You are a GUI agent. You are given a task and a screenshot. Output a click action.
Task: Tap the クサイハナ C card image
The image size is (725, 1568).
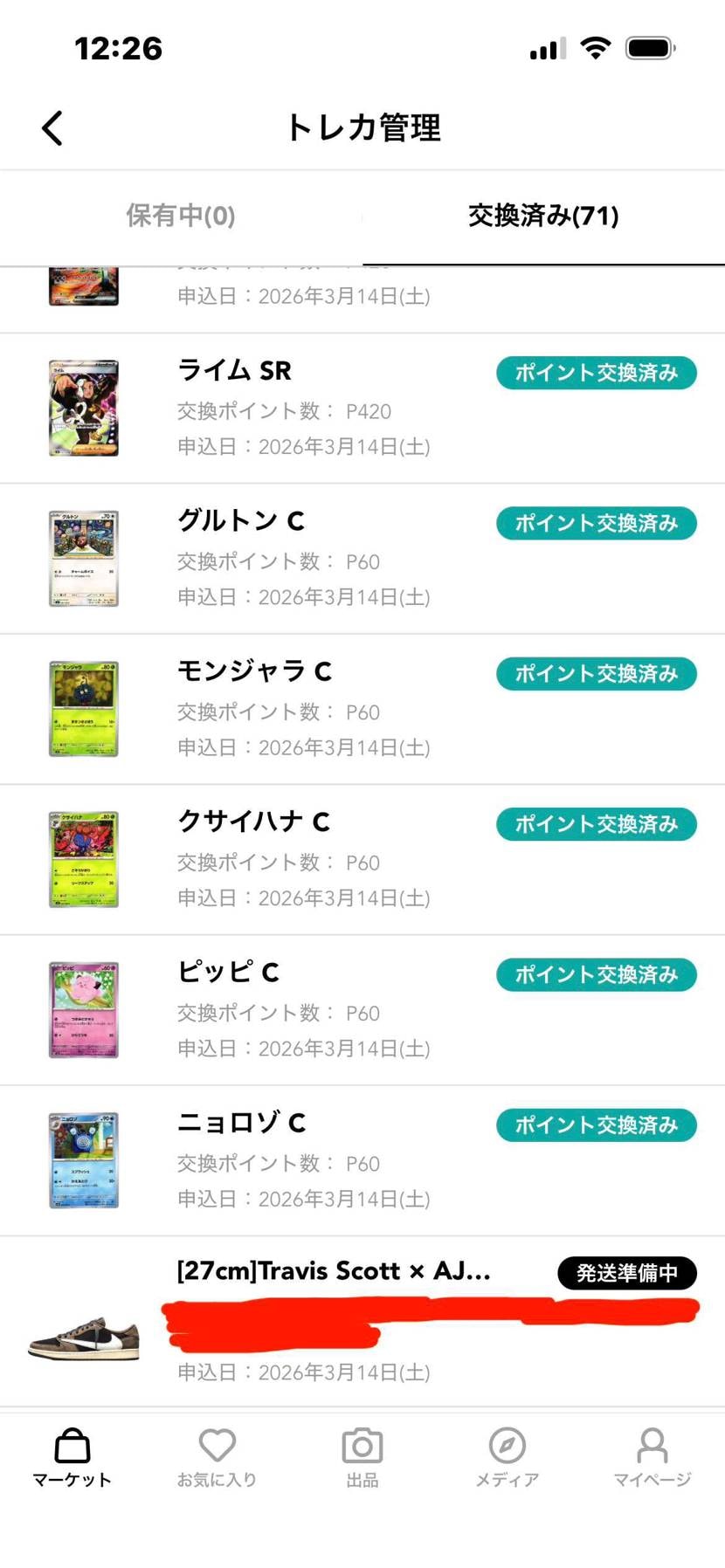click(x=84, y=858)
